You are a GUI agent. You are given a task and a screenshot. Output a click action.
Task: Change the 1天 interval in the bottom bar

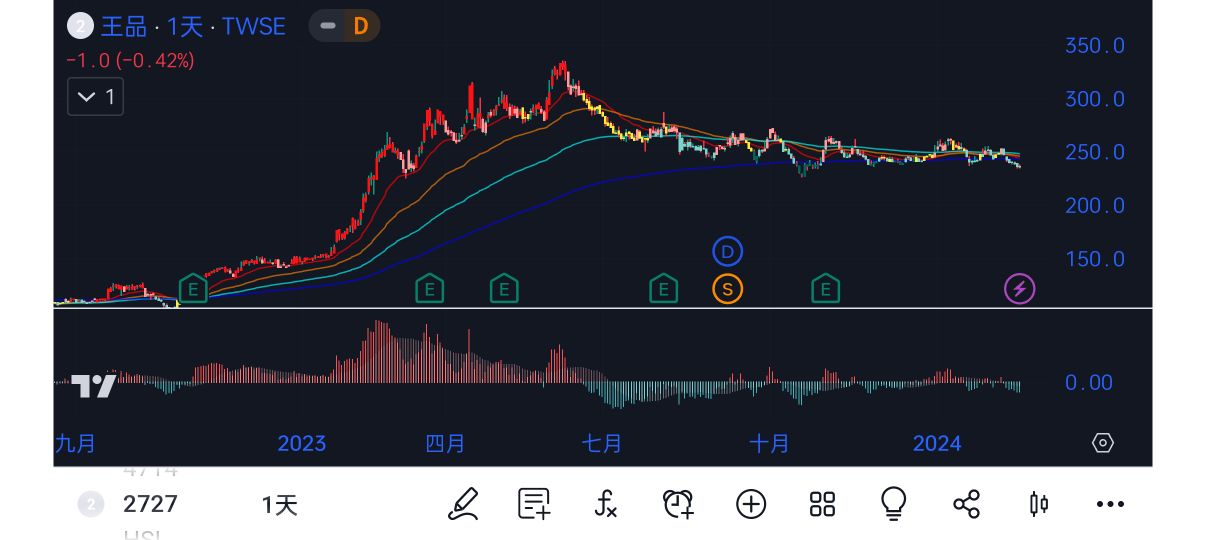pos(280,505)
